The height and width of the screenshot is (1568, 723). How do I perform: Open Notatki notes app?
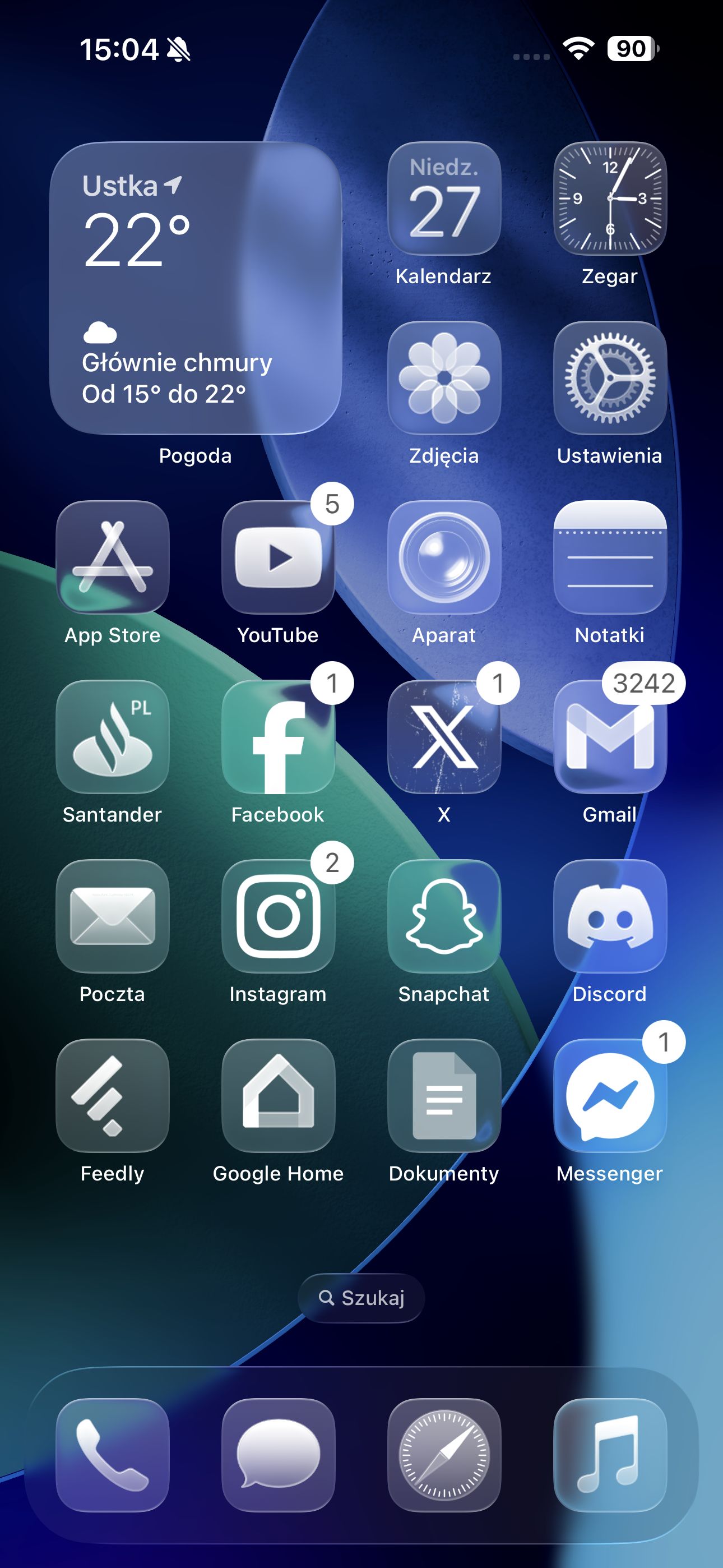click(x=610, y=557)
